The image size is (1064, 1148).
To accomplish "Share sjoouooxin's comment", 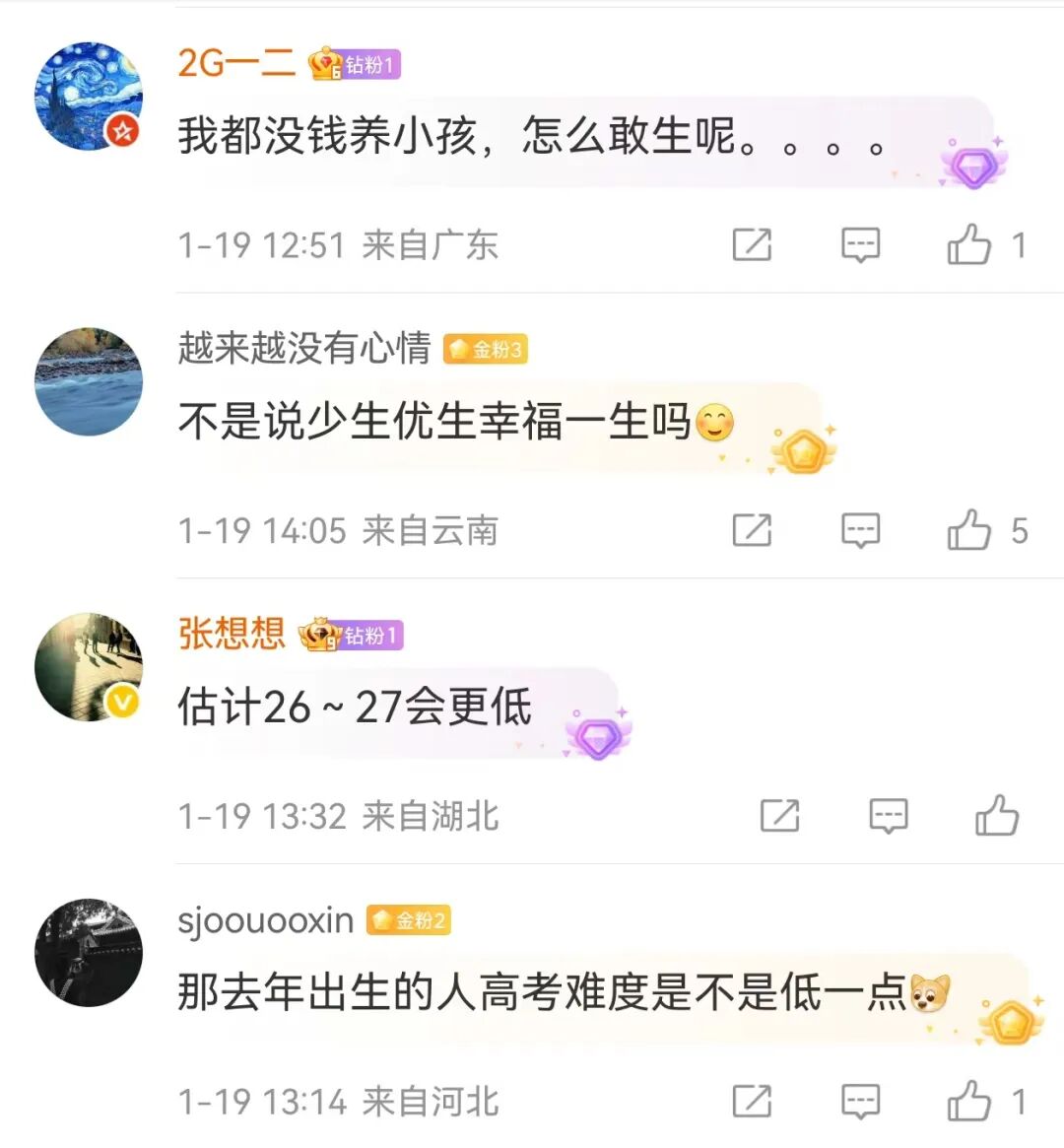I will pos(752,1101).
